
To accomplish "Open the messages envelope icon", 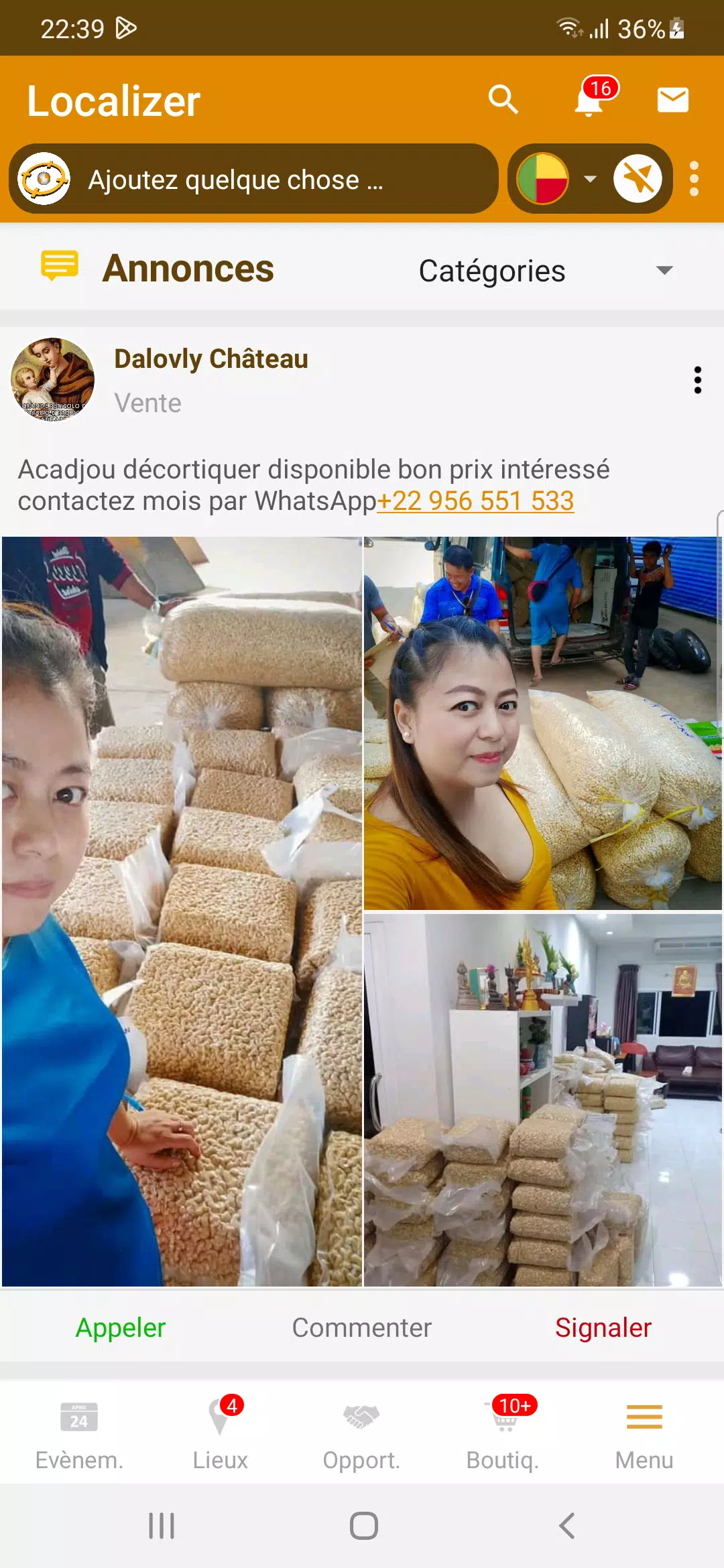I will [x=672, y=100].
